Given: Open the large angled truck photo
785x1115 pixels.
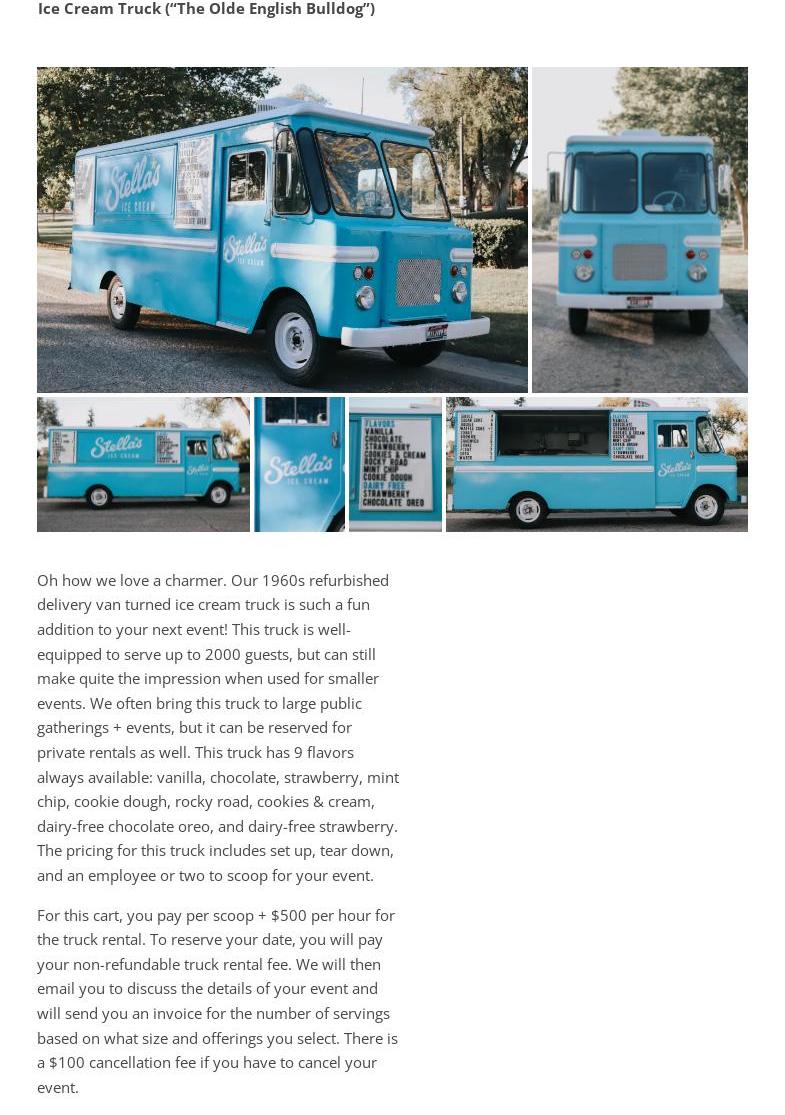Looking at the screenshot, I should coord(282,229).
